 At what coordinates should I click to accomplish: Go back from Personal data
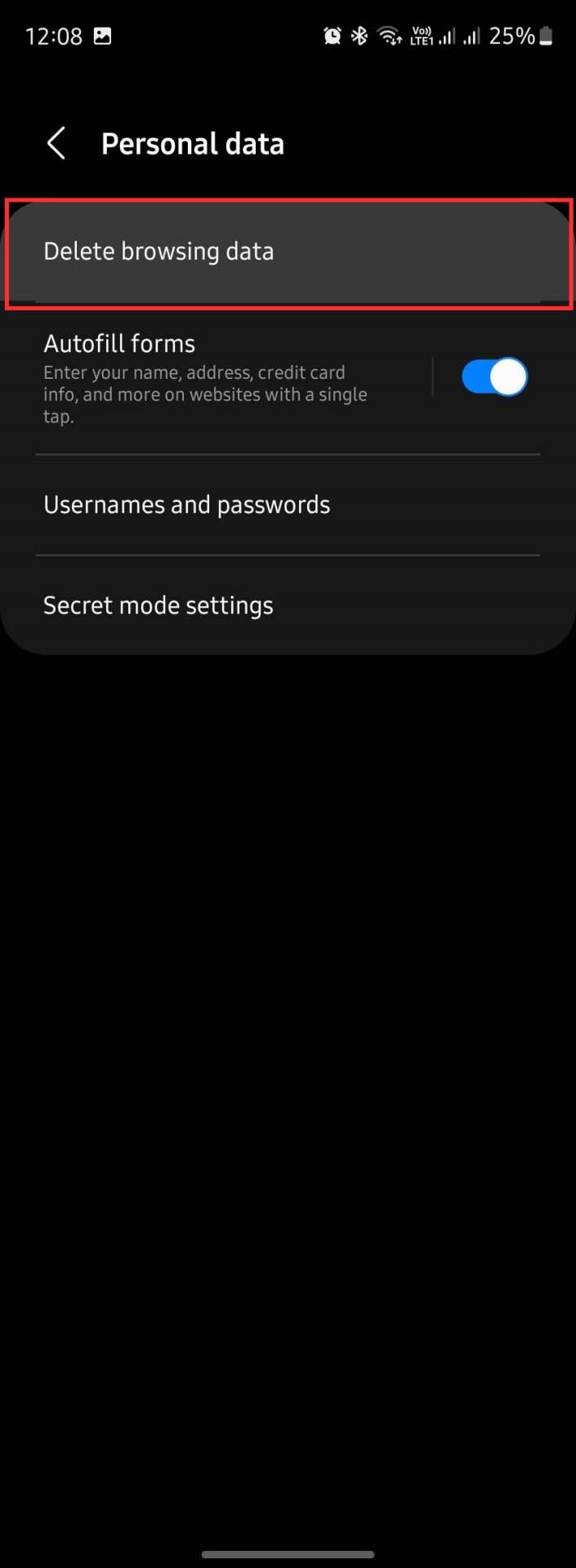pos(56,144)
